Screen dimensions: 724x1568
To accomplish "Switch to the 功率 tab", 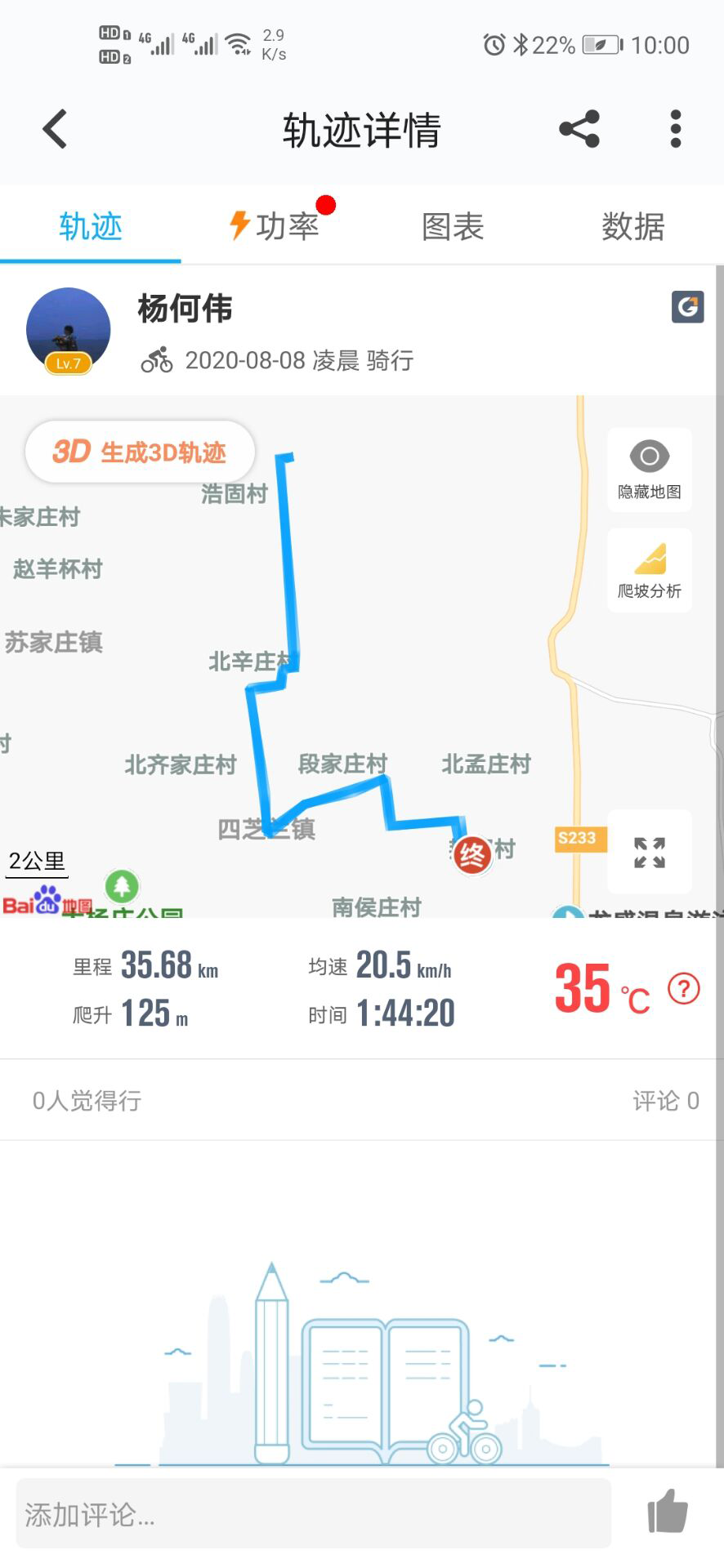I will pyautogui.click(x=275, y=226).
